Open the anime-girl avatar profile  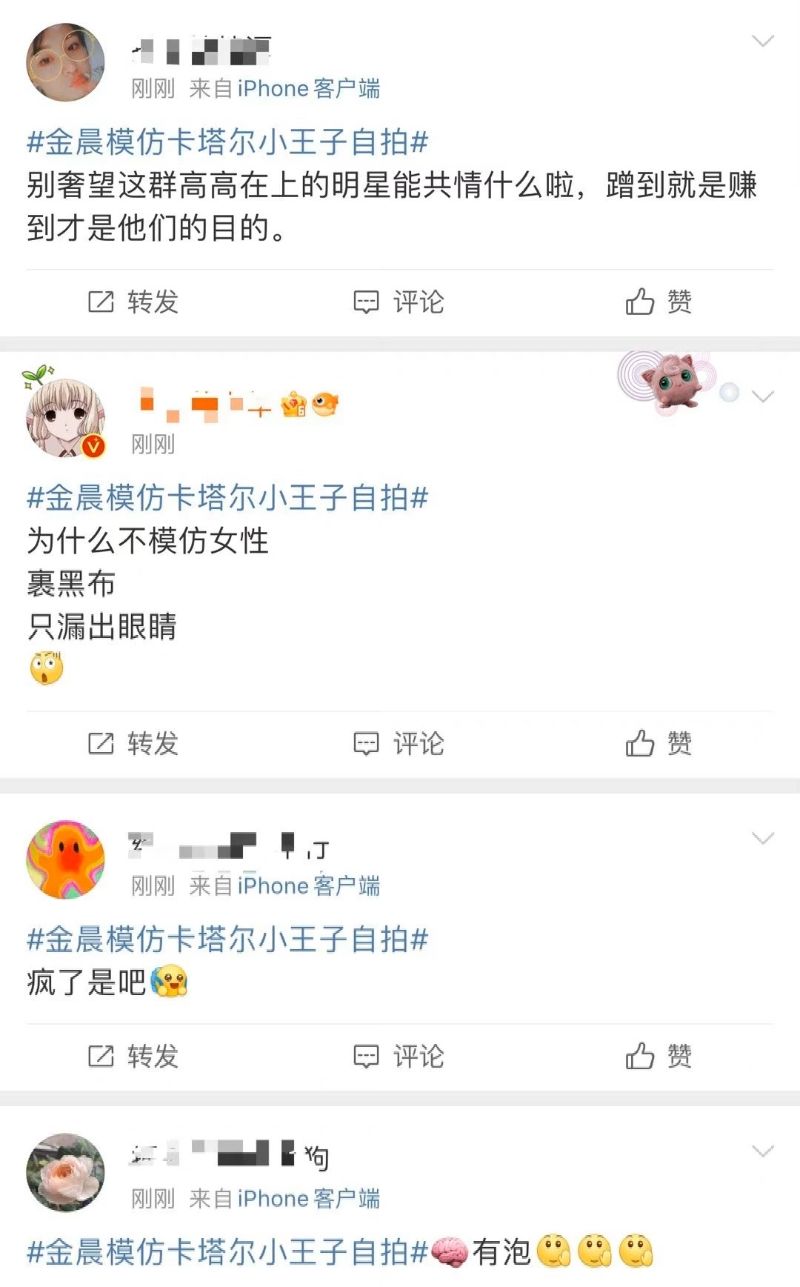pos(65,418)
